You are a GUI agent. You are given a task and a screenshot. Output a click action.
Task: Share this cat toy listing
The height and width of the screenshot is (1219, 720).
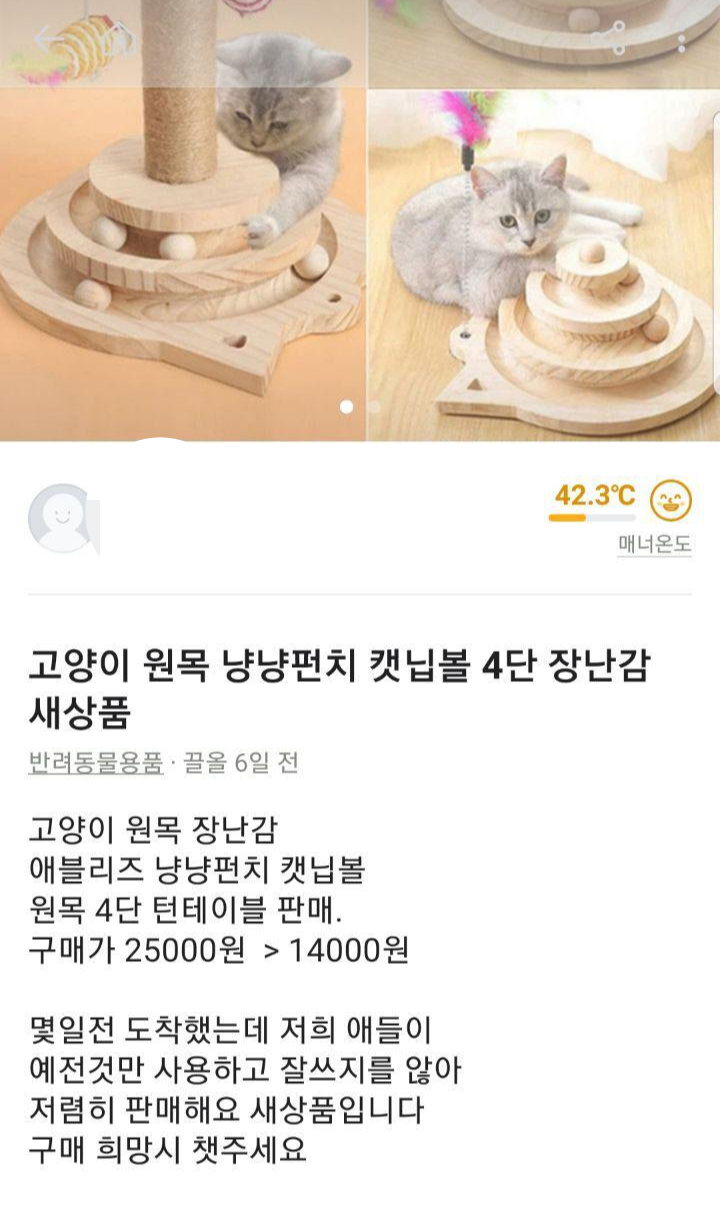coord(610,40)
